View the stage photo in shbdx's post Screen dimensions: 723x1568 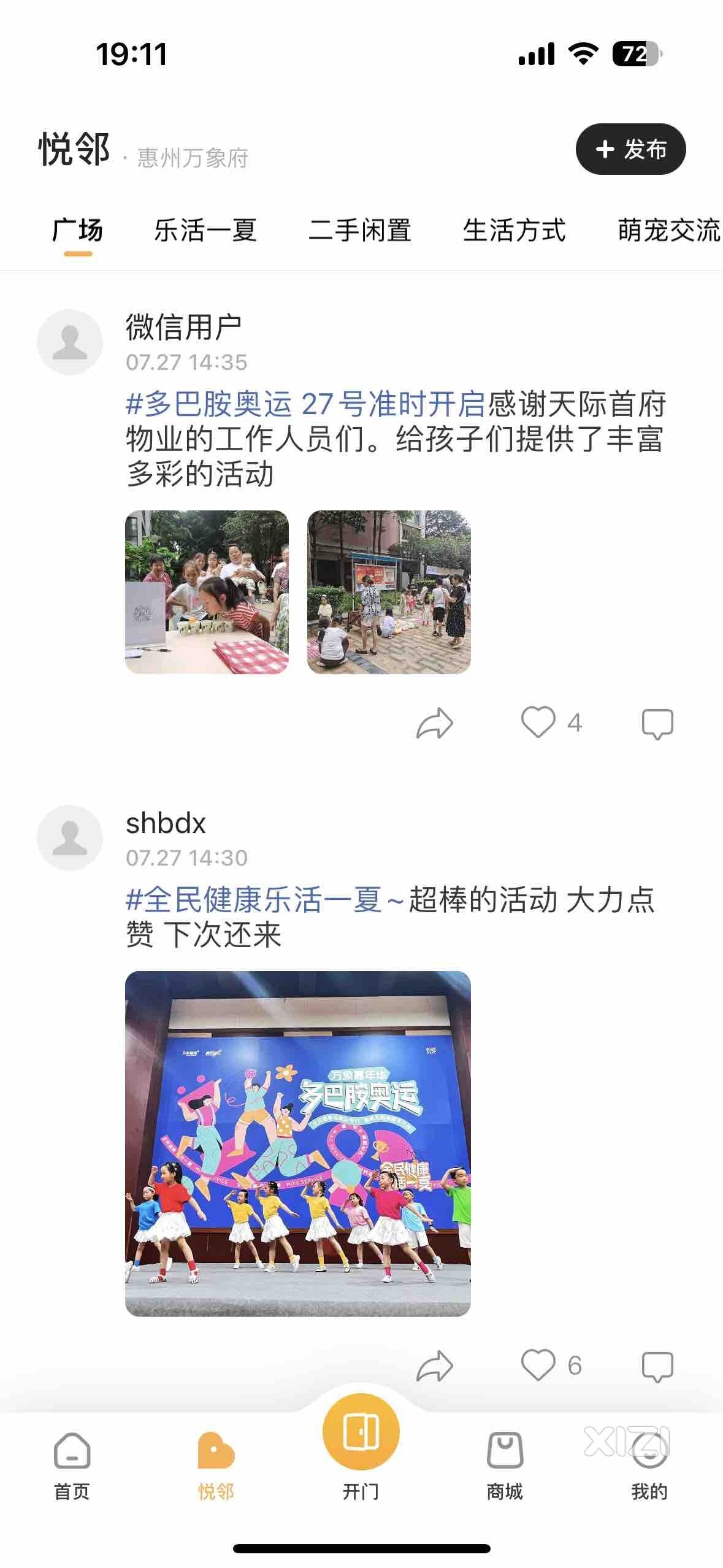[x=298, y=1143]
